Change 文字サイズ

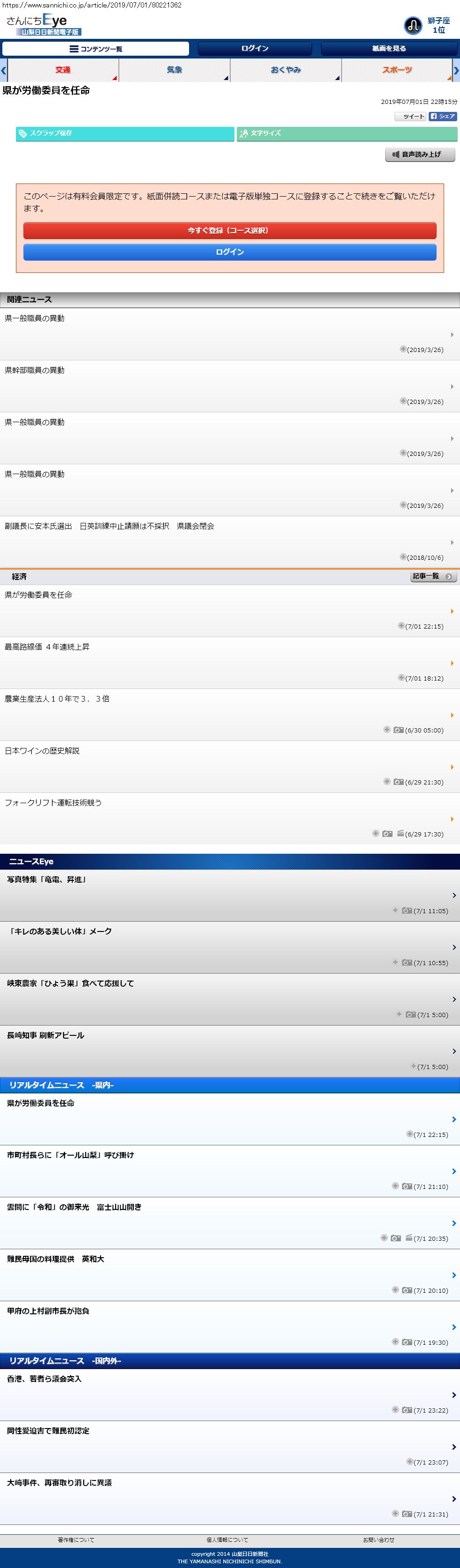coord(346,133)
